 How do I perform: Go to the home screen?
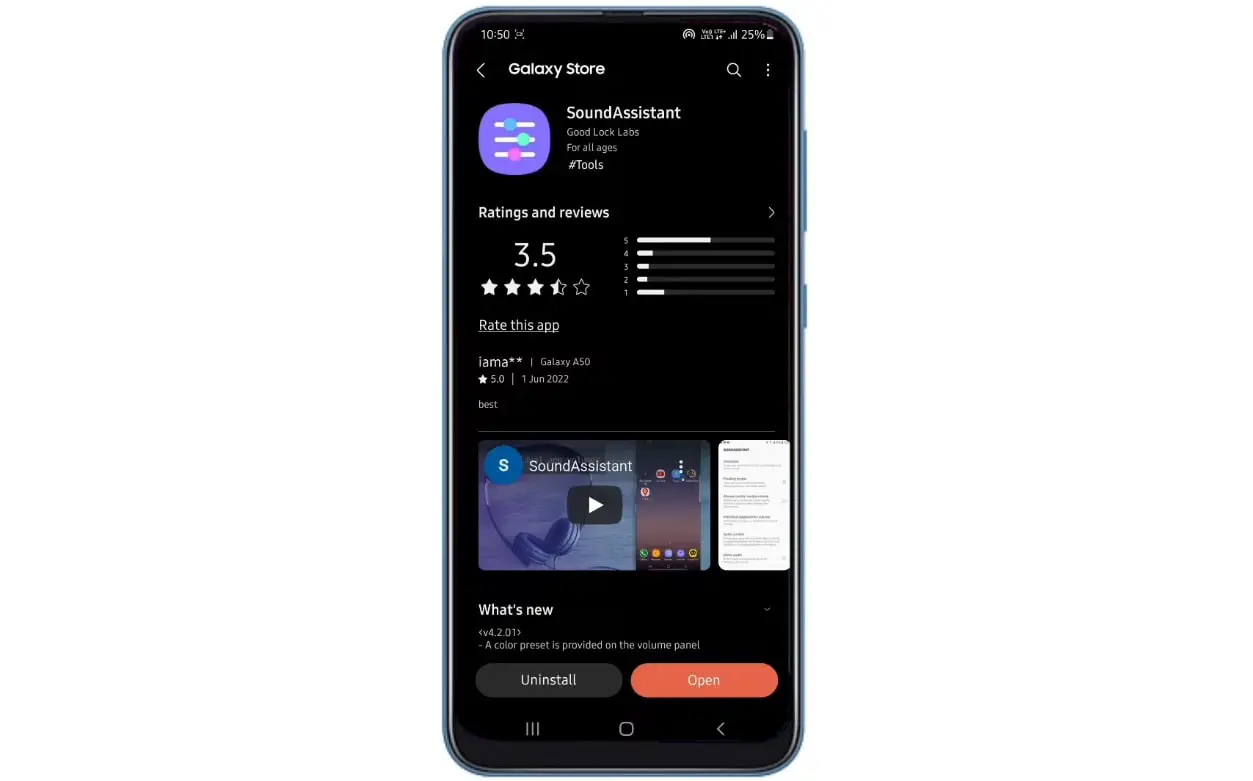pyautogui.click(x=626, y=729)
